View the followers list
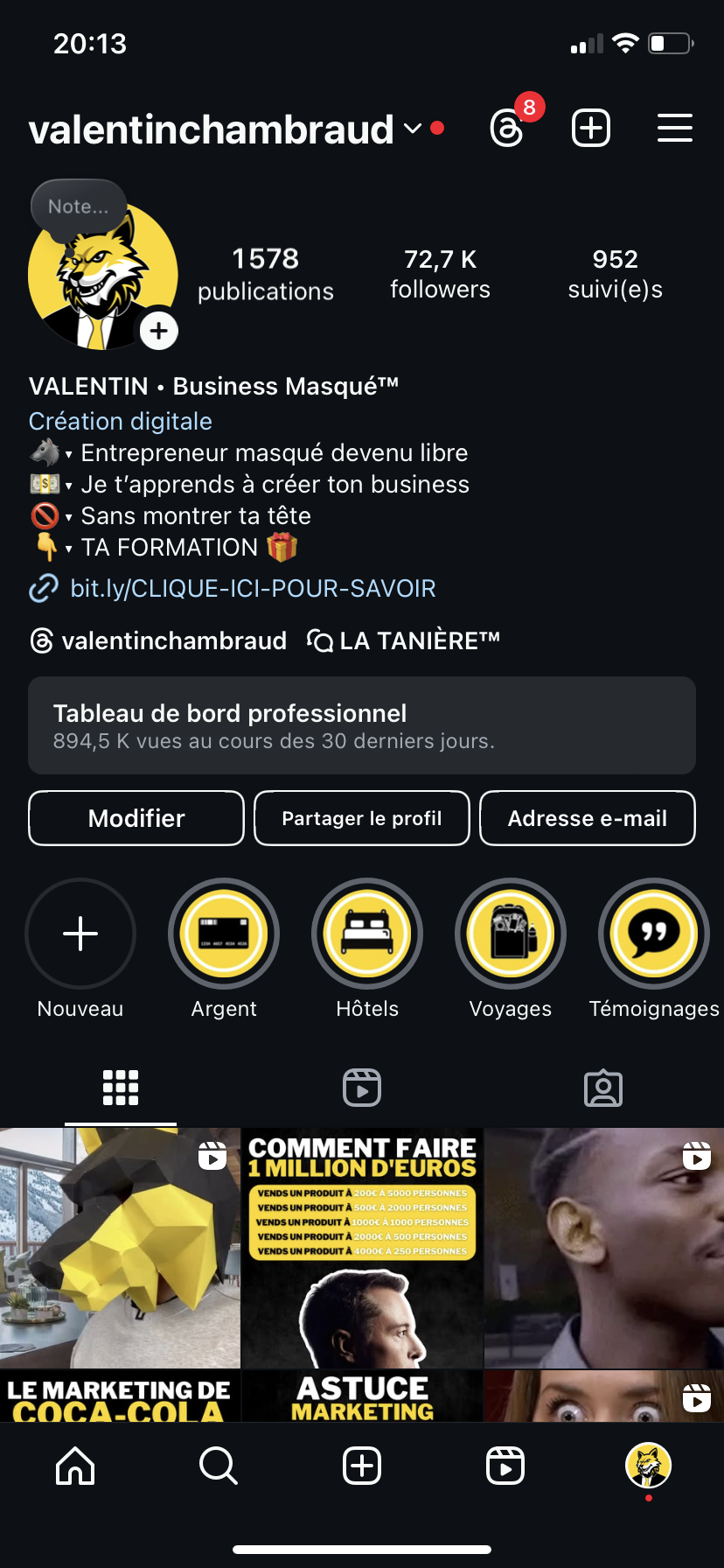This screenshot has width=724, height=1568. coord(440,274)
